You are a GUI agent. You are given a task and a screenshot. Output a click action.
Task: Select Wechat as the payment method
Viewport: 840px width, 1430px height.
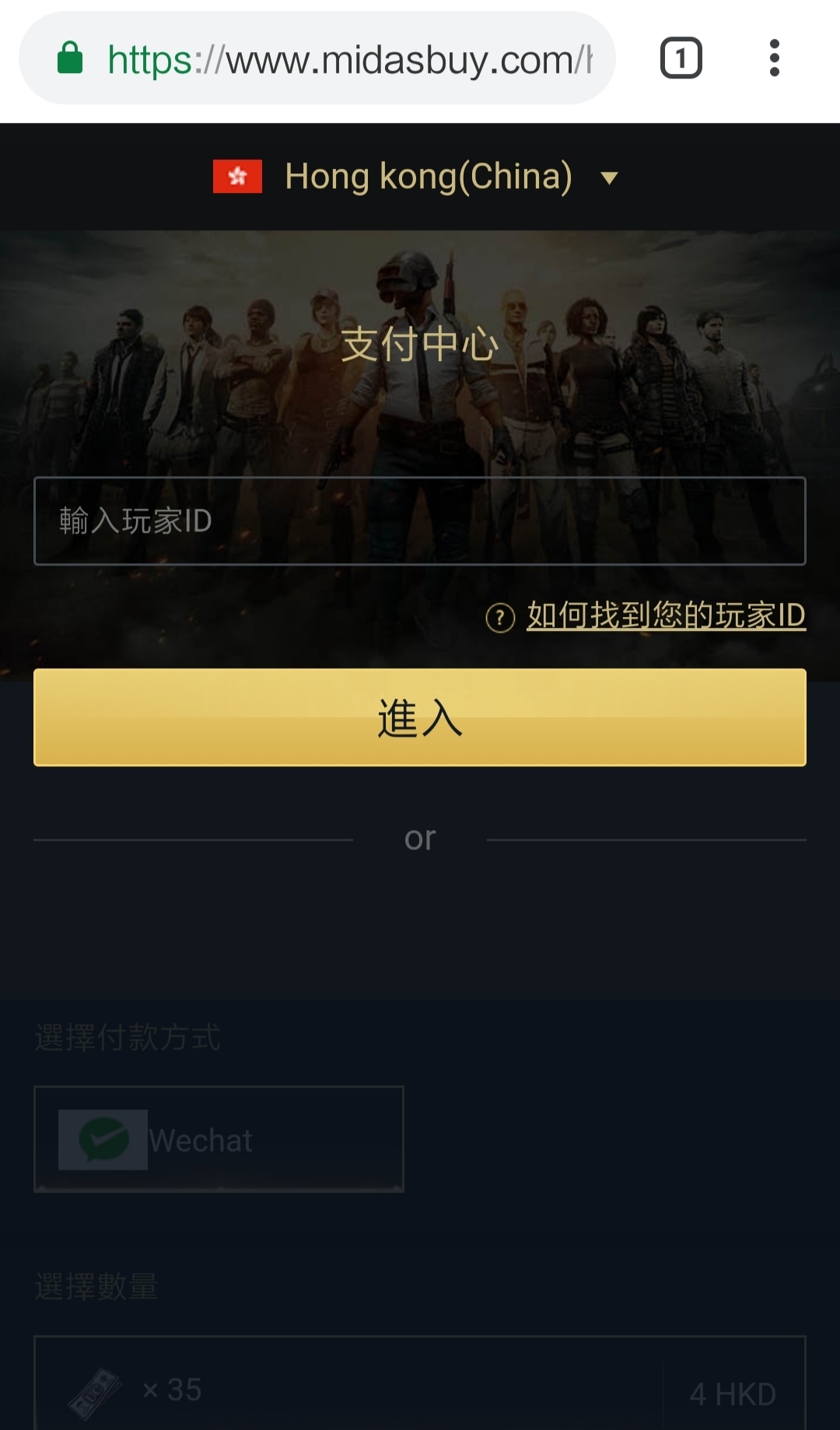point(219,1138)
